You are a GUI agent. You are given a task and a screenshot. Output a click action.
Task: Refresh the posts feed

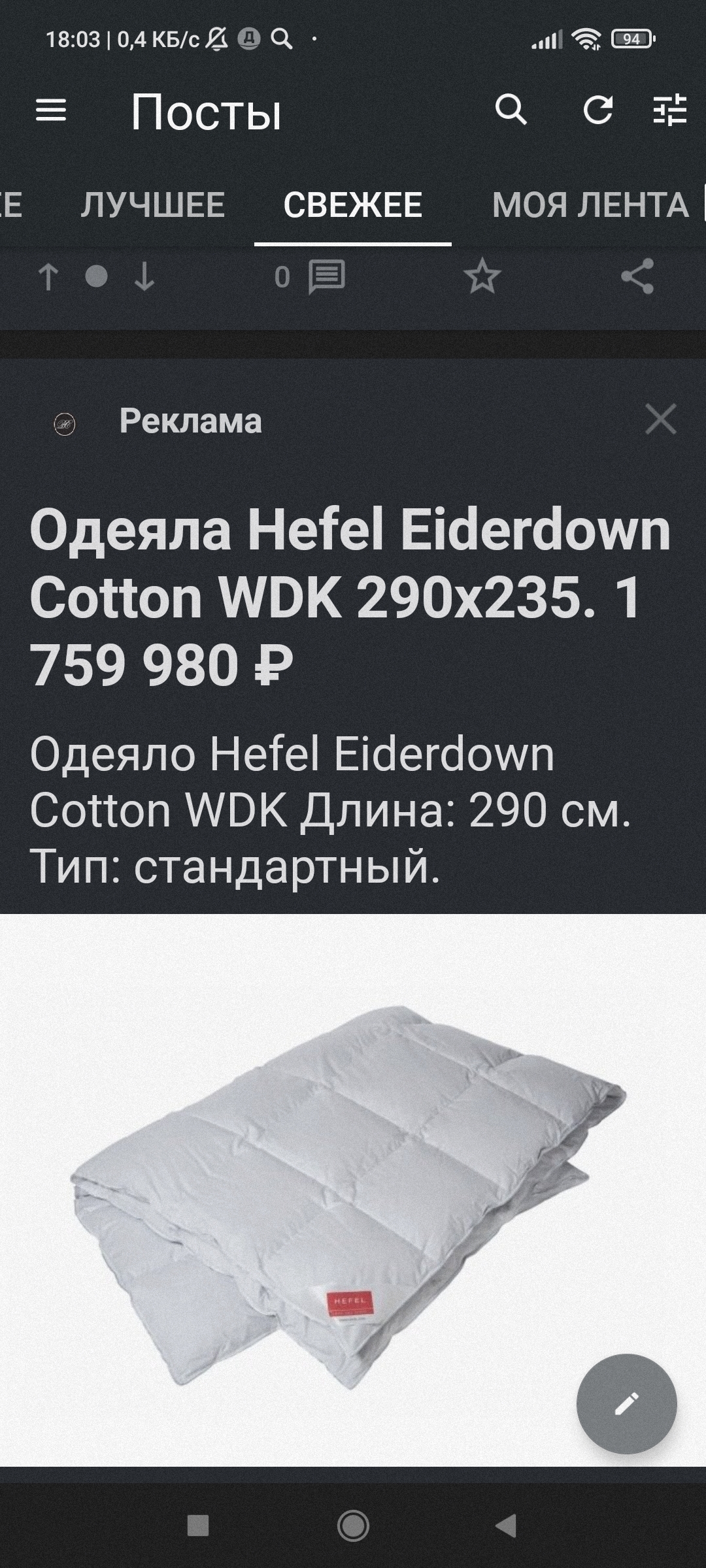tap(598, 110)
